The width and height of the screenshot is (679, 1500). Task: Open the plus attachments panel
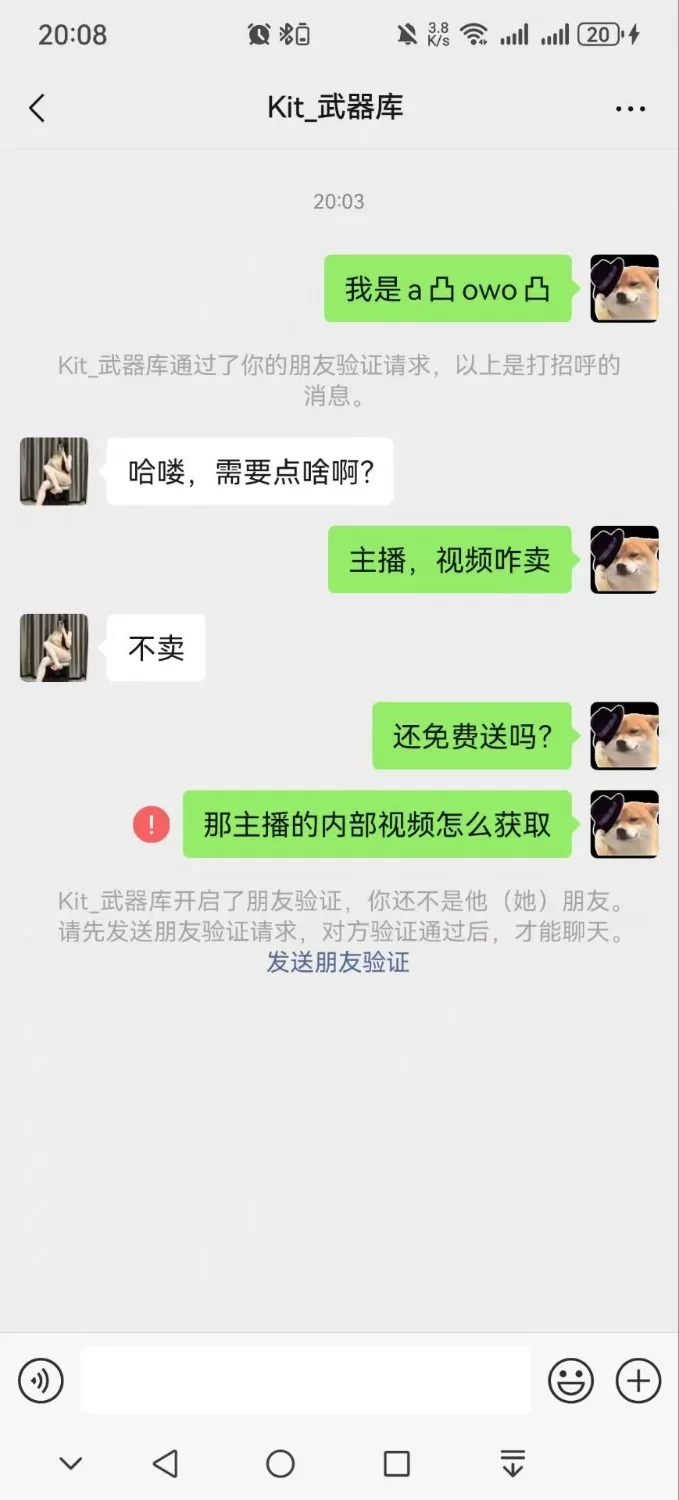(x=638, y=1381)
